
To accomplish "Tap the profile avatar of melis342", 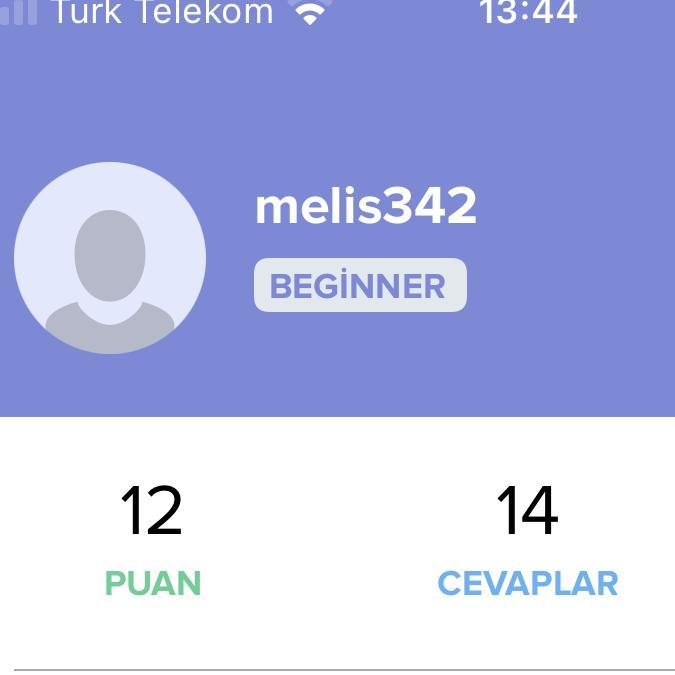I will [x=110, y=258].
